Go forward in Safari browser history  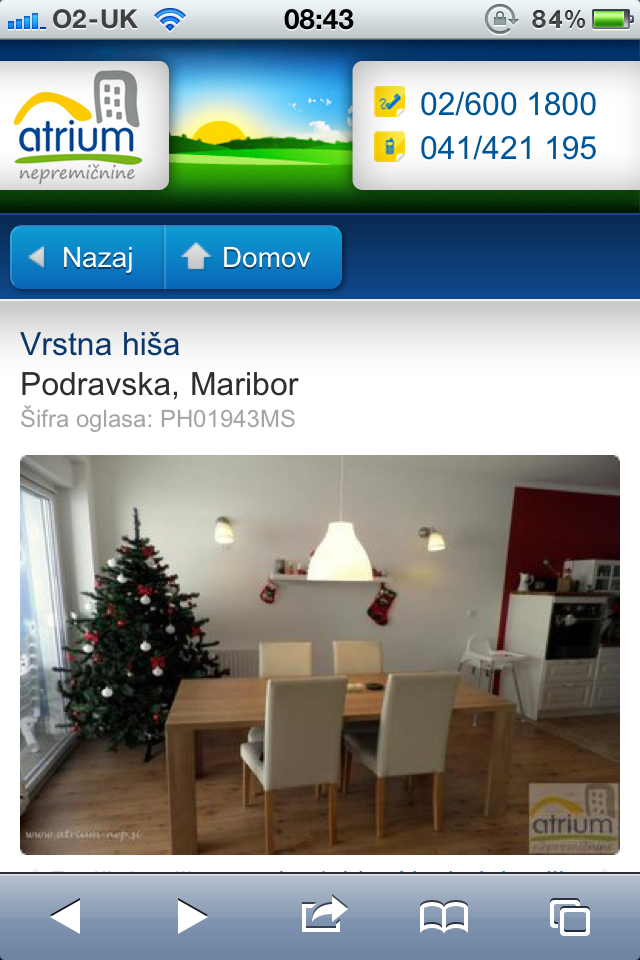(192, 916)
